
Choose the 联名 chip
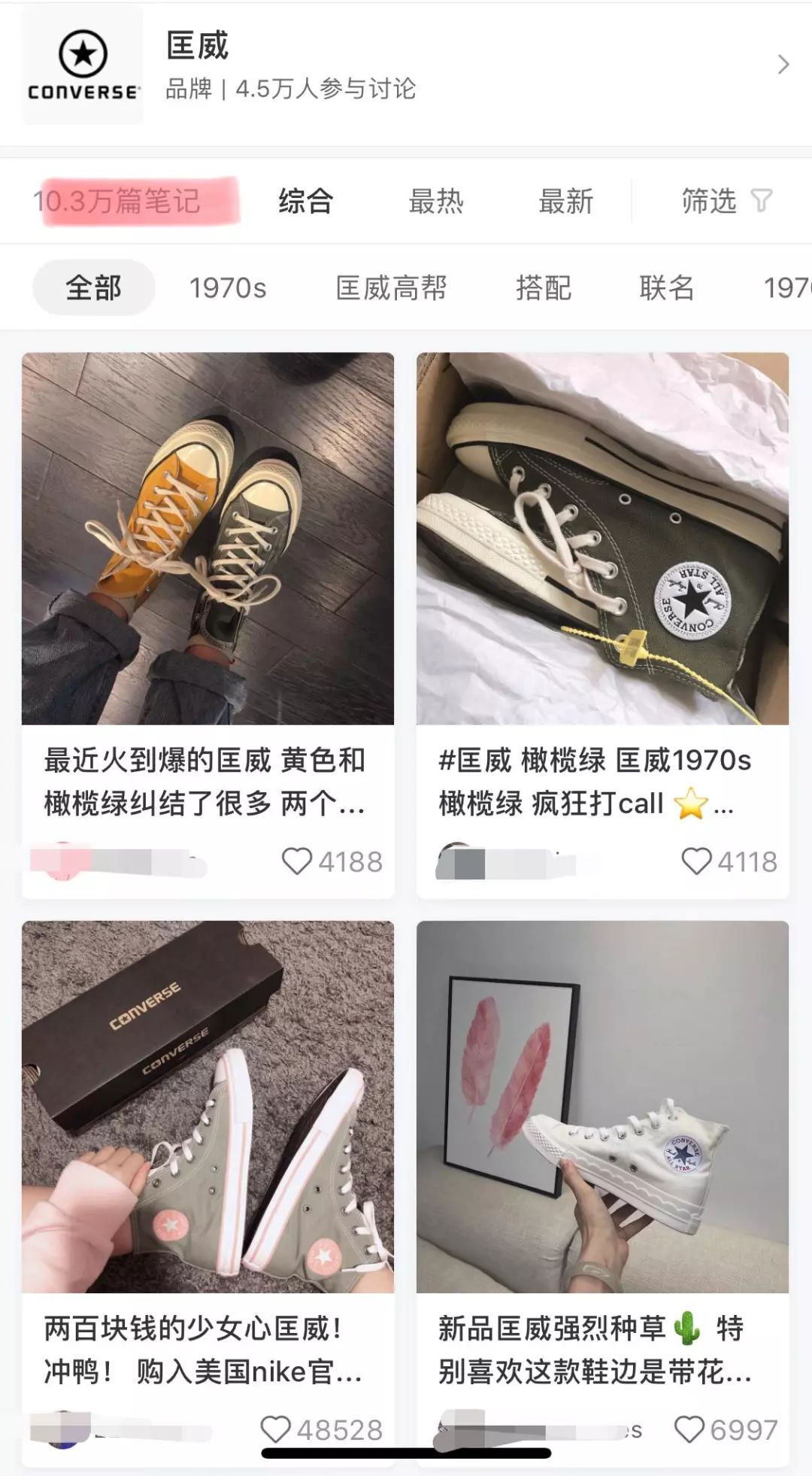tap(666, 287)
